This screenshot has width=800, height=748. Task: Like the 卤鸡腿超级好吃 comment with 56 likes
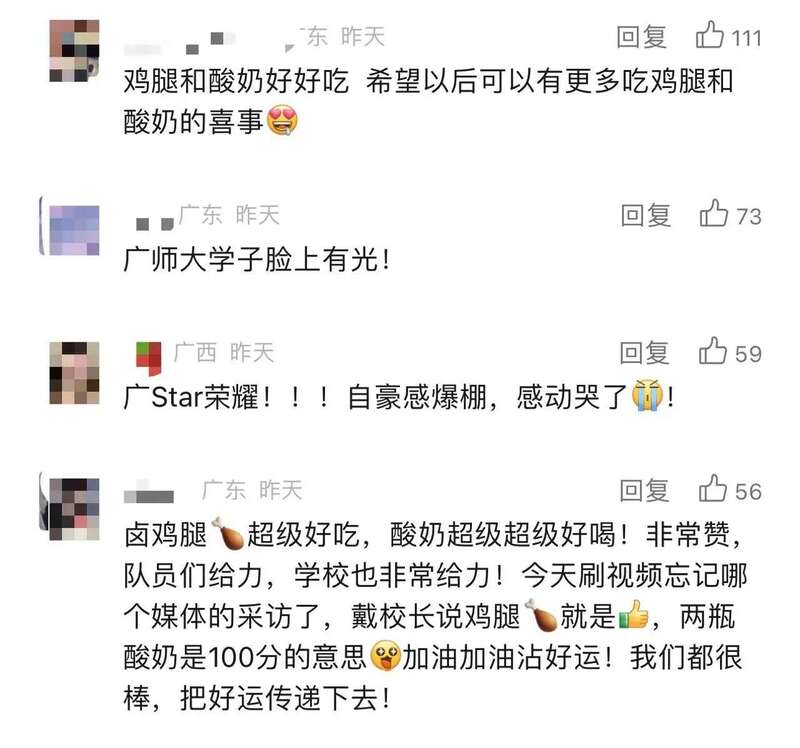[714, 490]
